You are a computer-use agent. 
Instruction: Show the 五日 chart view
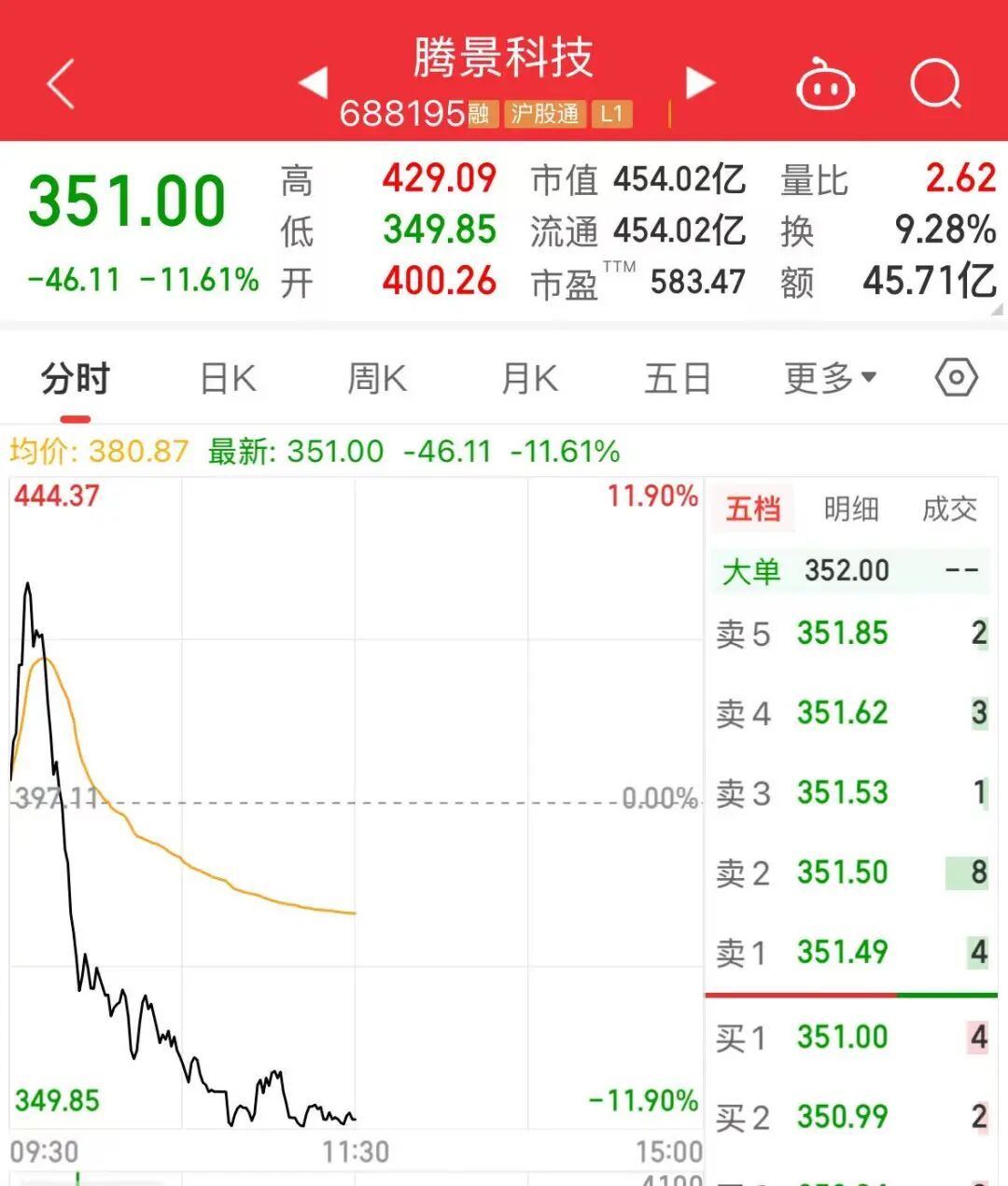coord(678,379)
